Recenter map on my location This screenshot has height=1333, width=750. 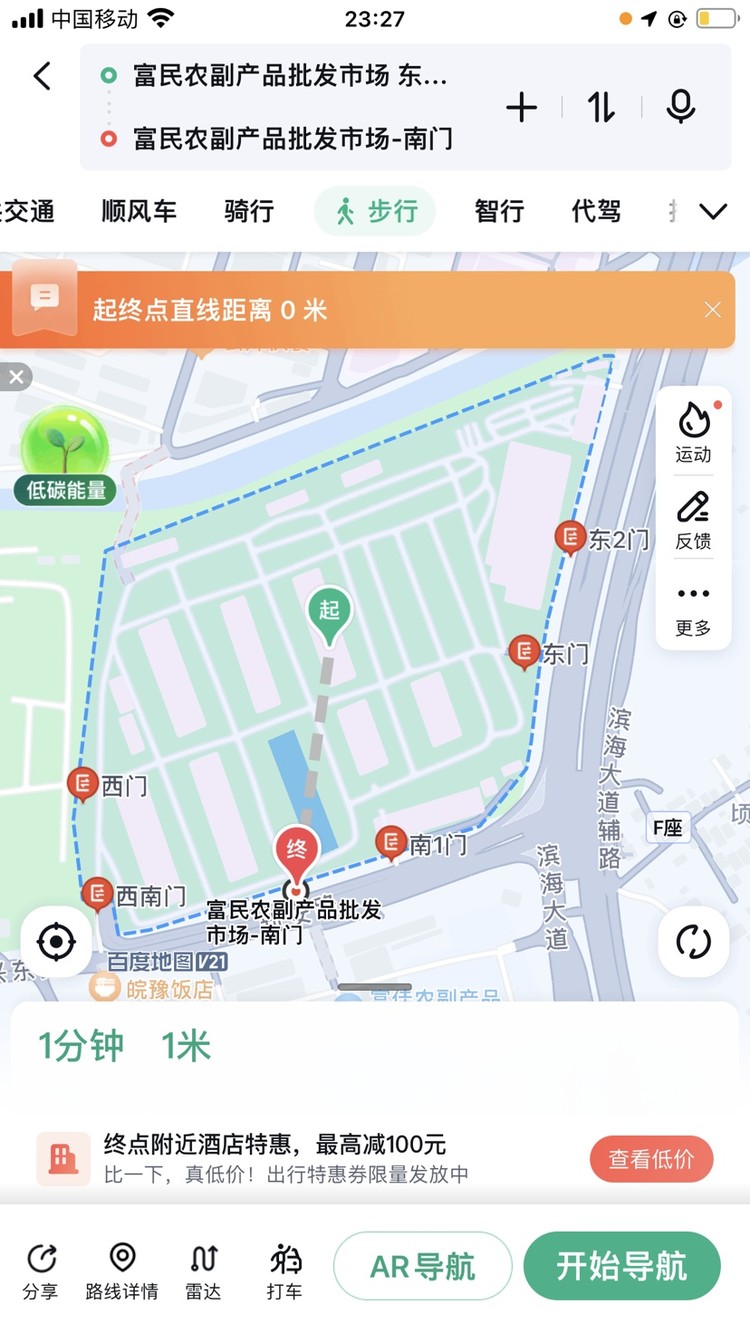[x=56, y=941]
